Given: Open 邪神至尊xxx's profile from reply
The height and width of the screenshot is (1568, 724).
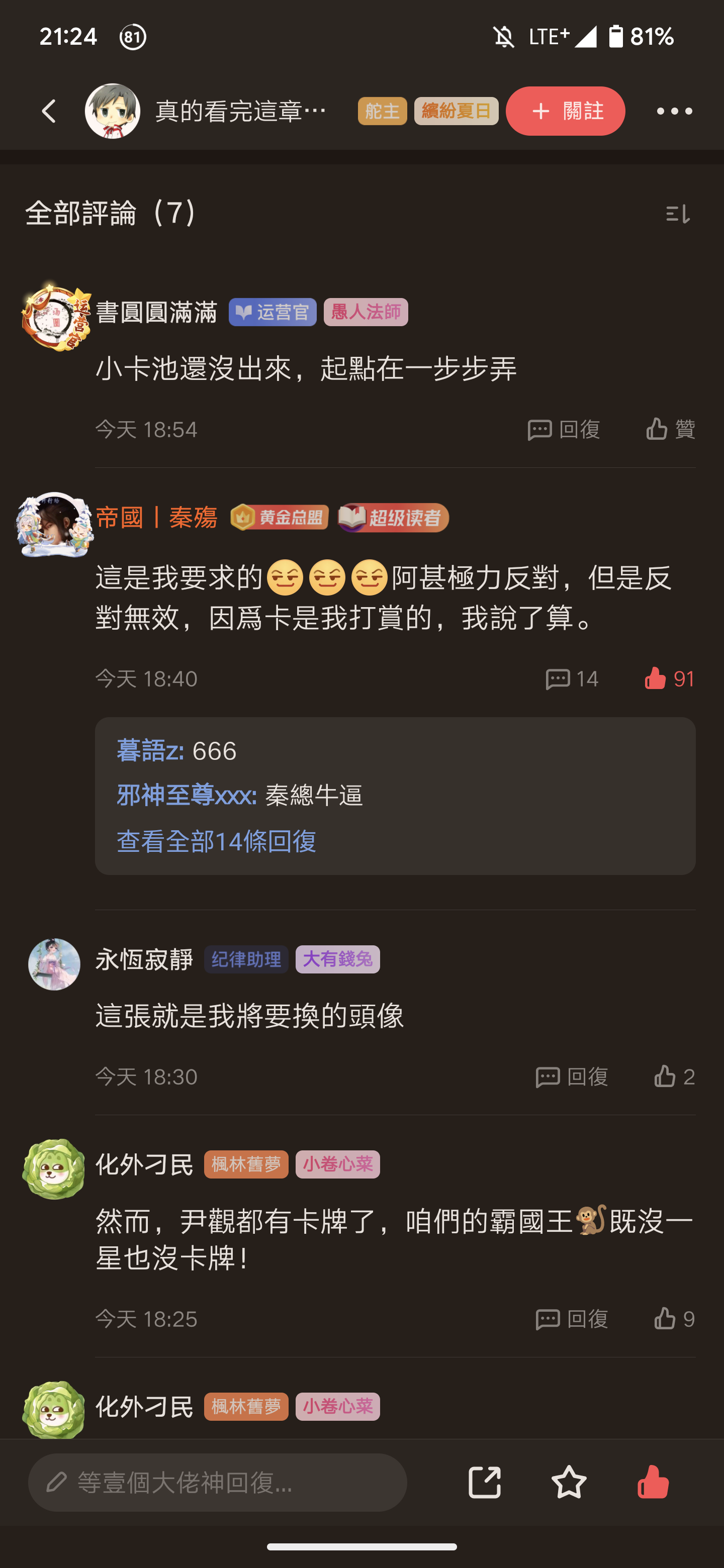Looking at the screenshot, I should click(x=187, y=796).
